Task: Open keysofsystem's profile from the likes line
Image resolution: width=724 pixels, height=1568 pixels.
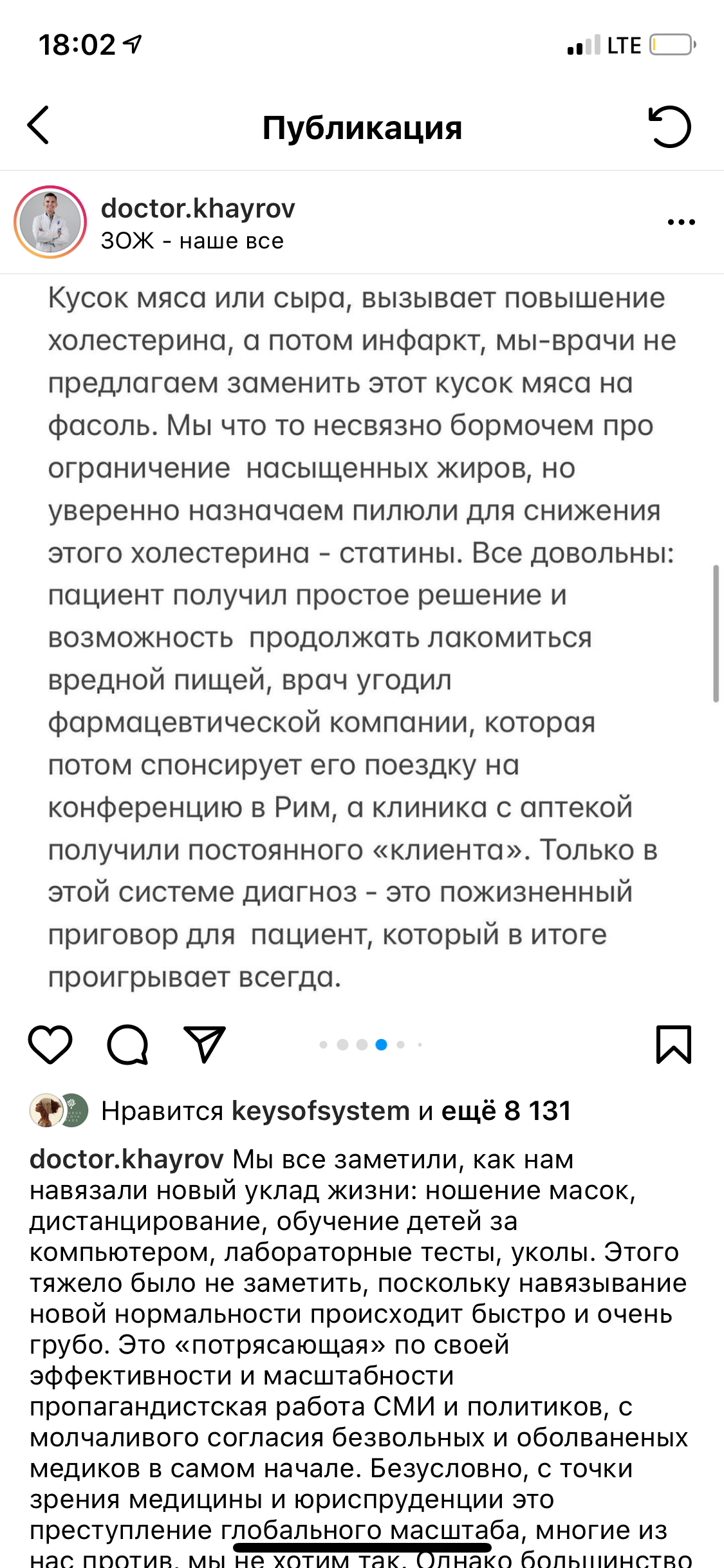Action: click(320, 1111)
